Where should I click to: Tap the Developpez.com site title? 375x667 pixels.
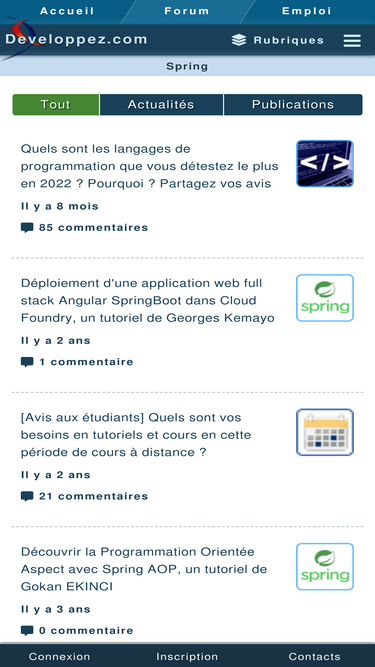(76, 40)
